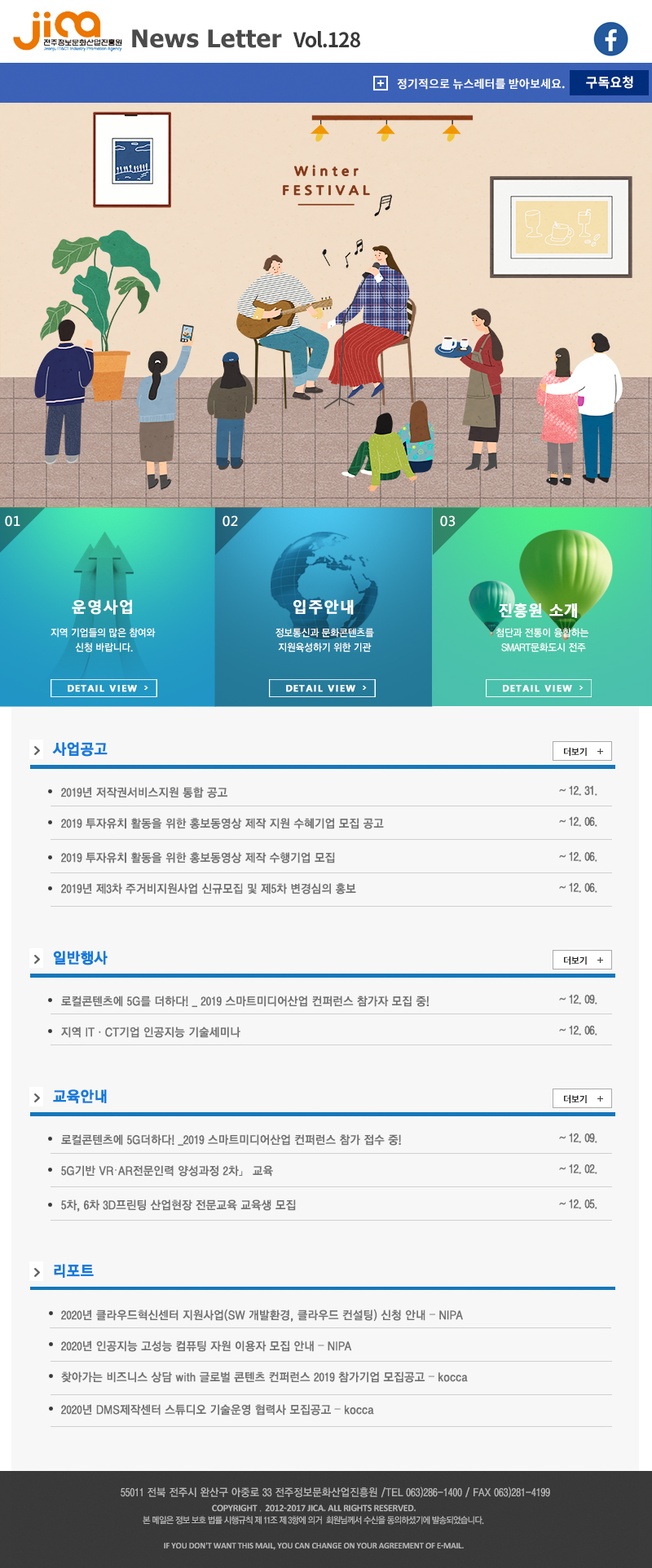This screenshot has width=652, height=1568.
Task: Open the Facebook page icon
Action: 610,39
